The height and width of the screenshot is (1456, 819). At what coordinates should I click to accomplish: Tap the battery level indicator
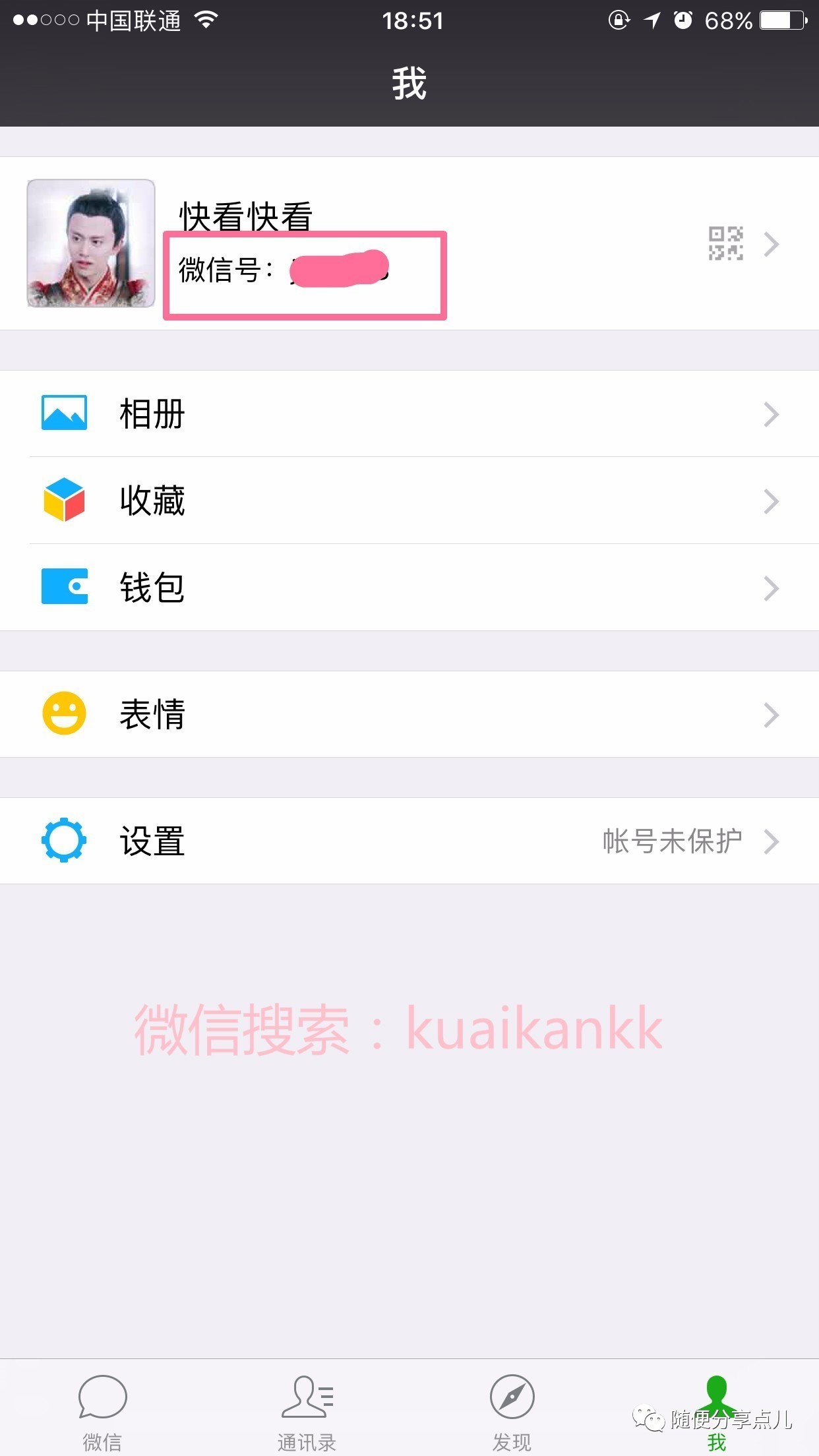tap(782, 21)
